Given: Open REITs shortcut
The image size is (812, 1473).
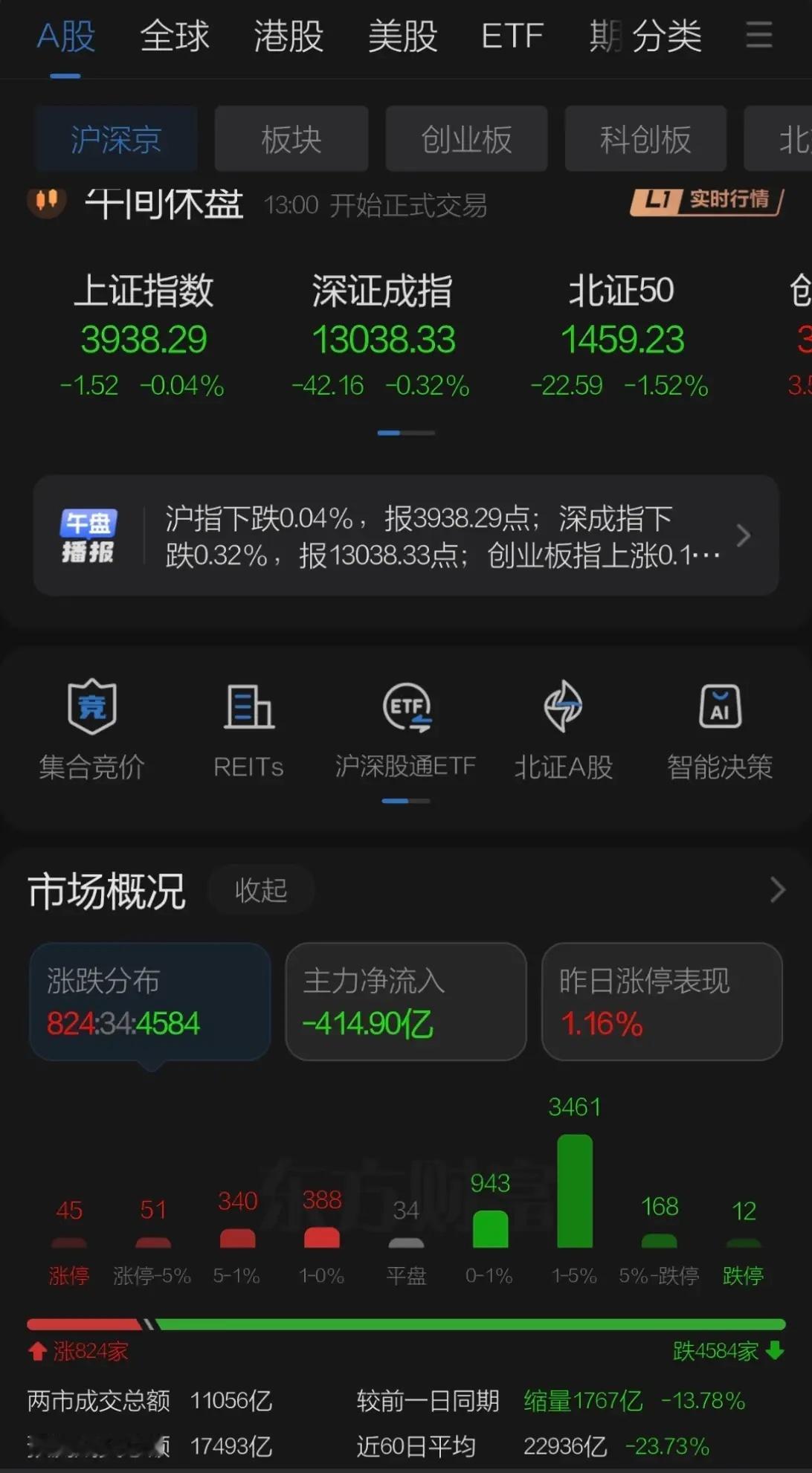Looking at the screenshot, I should (248, 729).
